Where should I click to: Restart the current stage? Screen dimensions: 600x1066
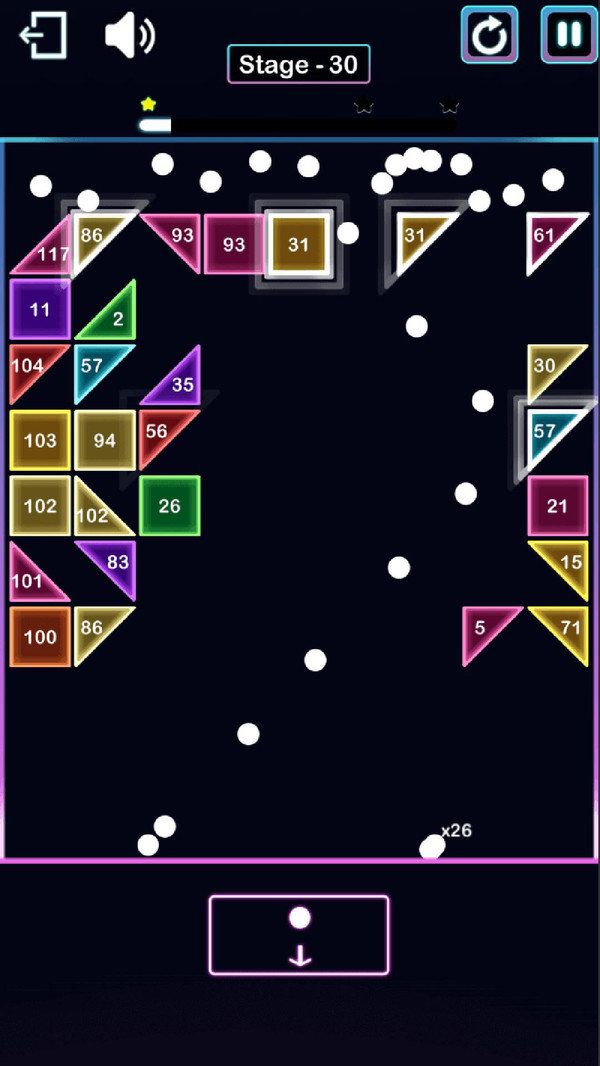coord(489,35)
